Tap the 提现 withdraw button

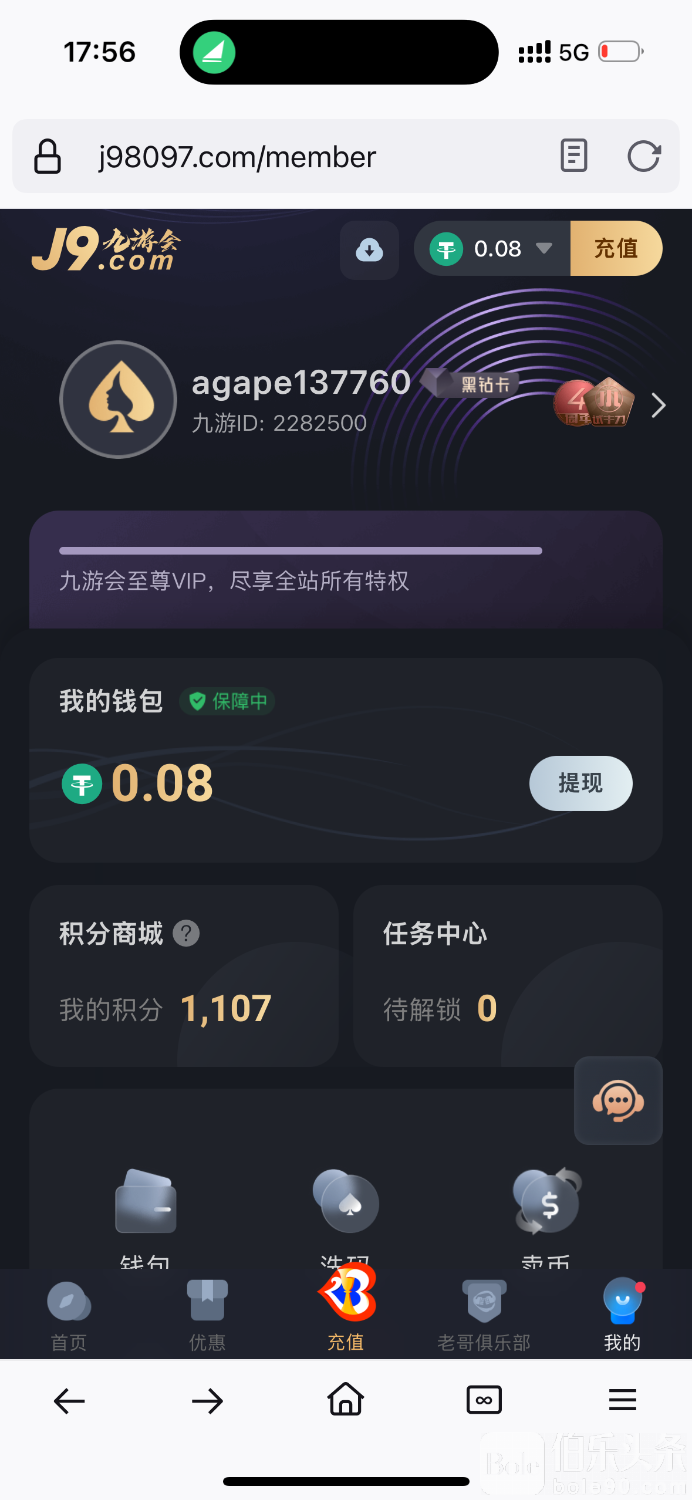click(x=580, y=783)
